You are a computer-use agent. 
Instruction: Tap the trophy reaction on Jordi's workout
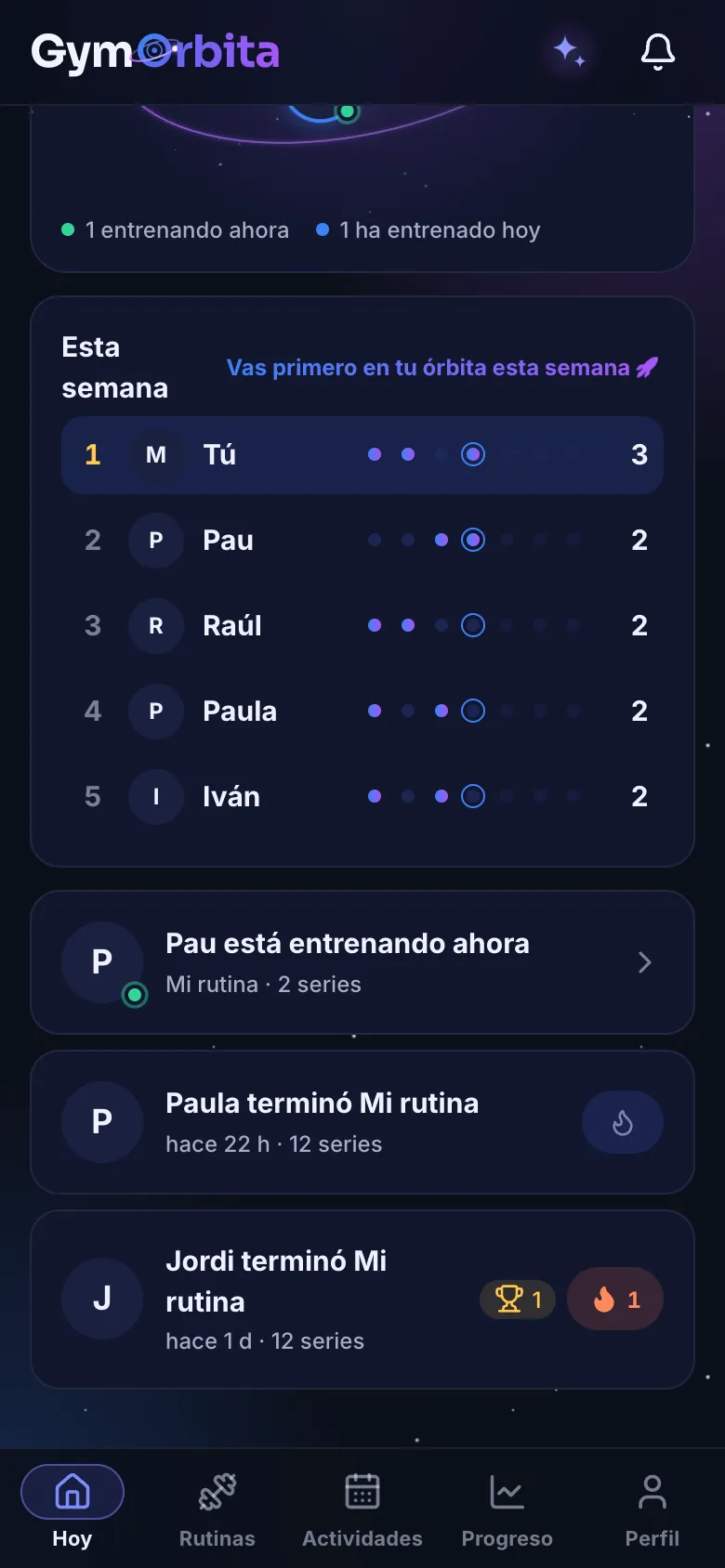[518, 1299]
